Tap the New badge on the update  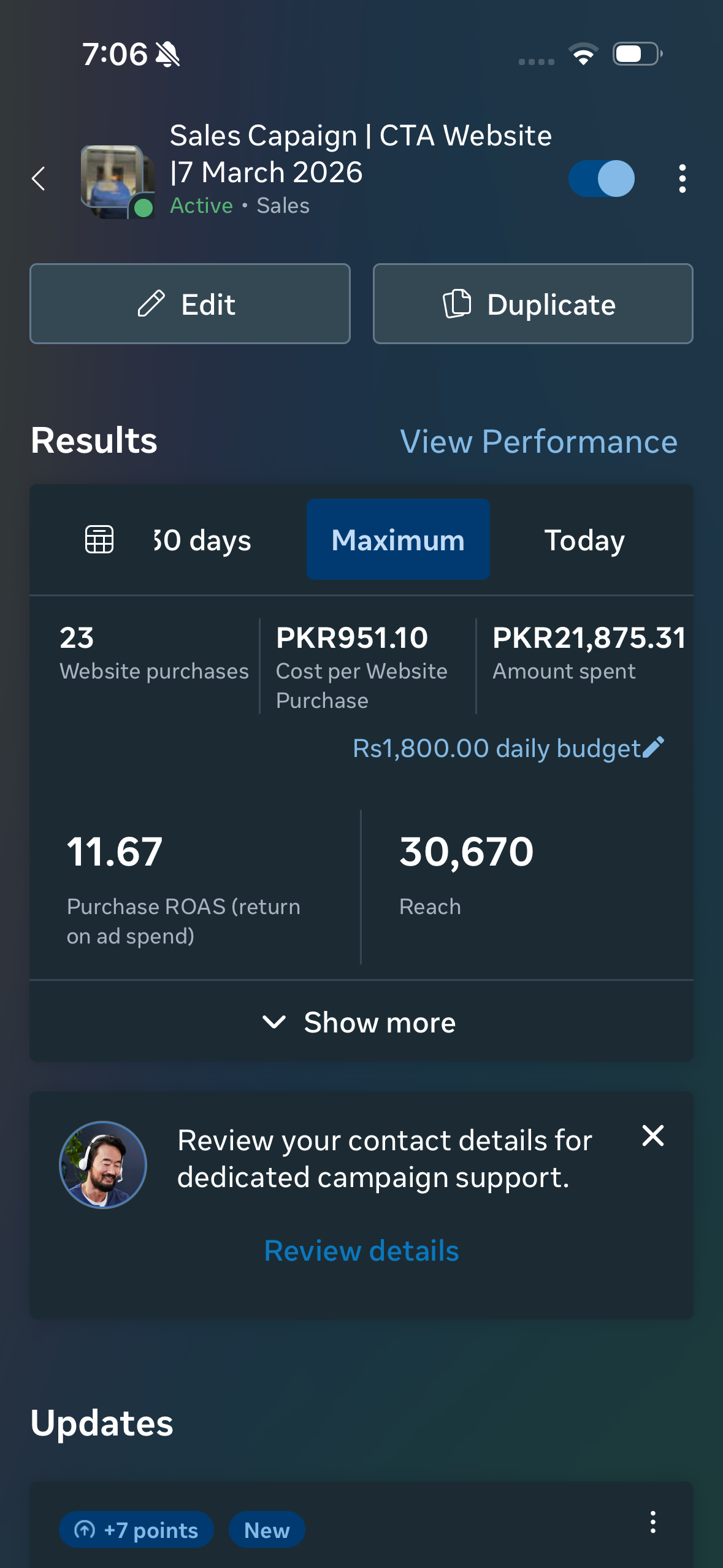point(266,1529)
